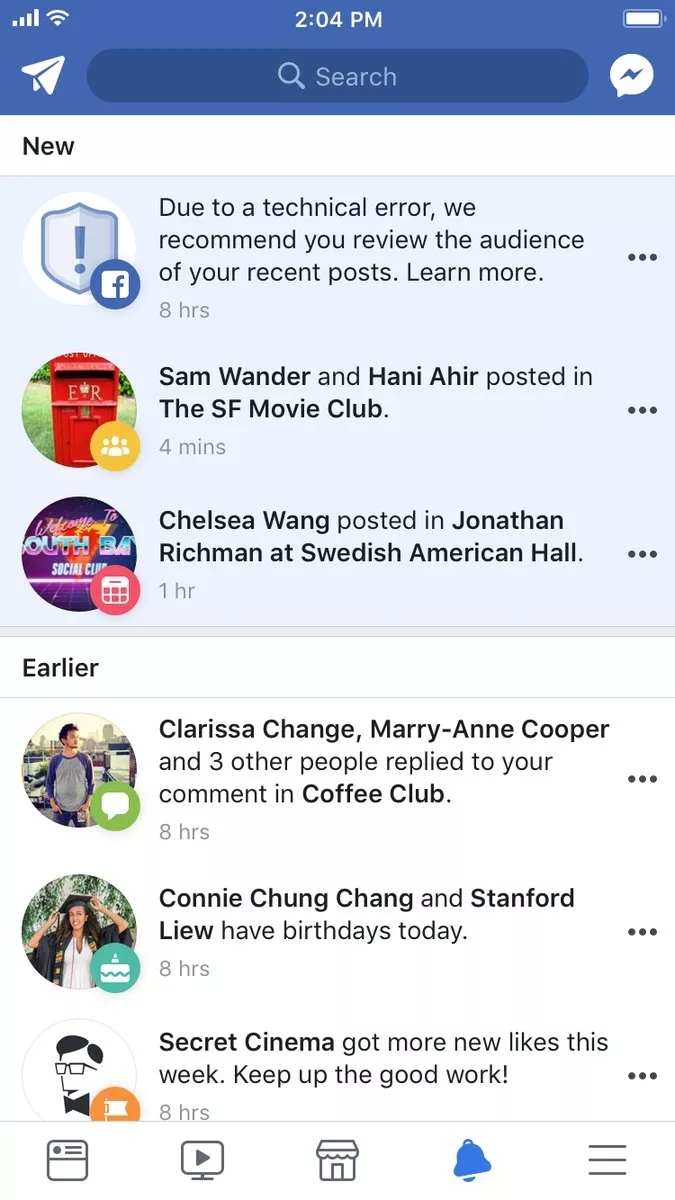Open the Search field
The height and width of the screenshot is (1200, 675).
[x=337, y=76]
